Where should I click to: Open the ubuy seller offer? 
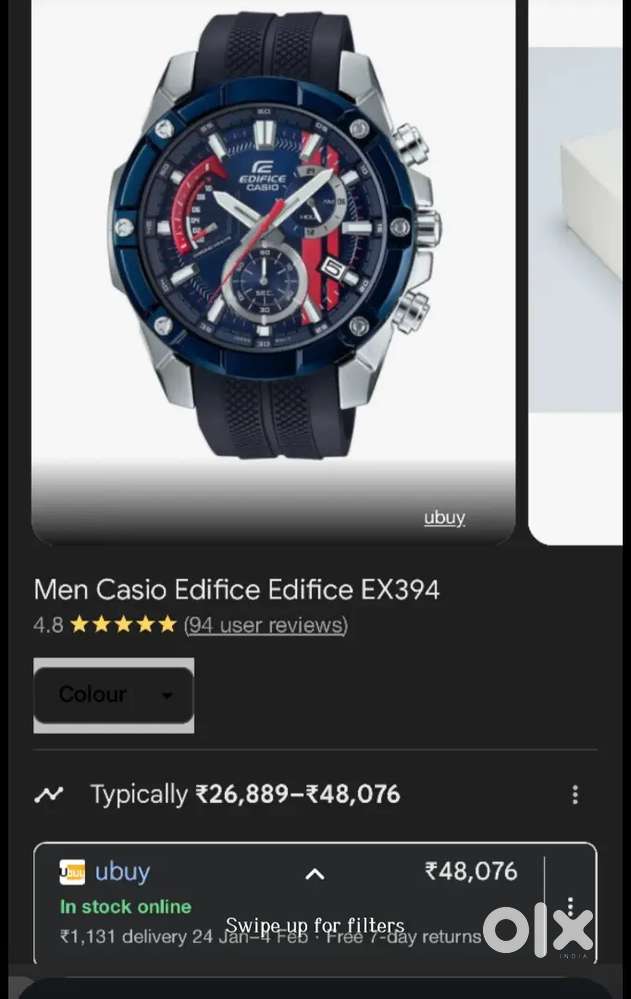pos(122,872)
